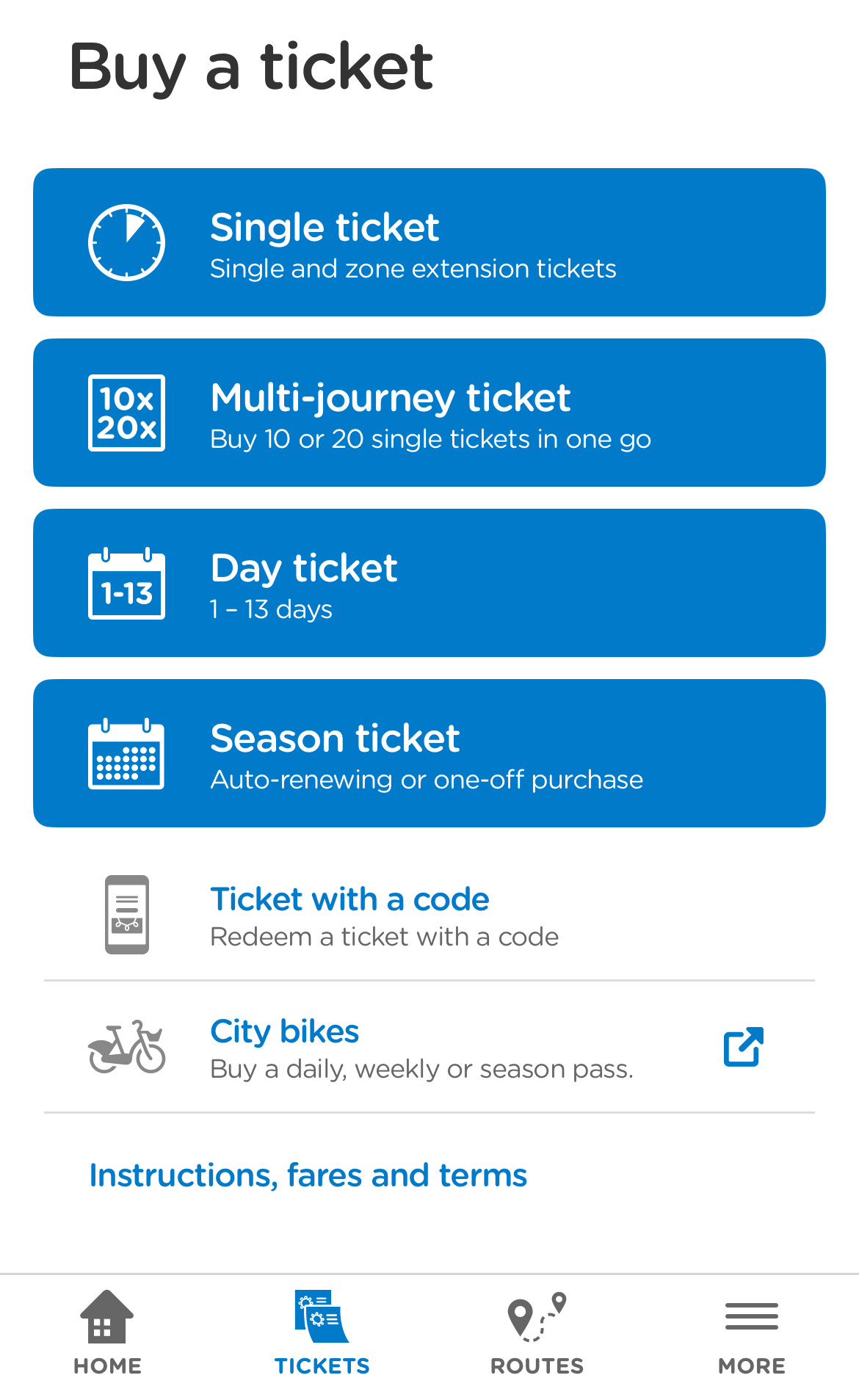Open the Routes tab
Viewport: 859px width, 1400px height.
537,1333
